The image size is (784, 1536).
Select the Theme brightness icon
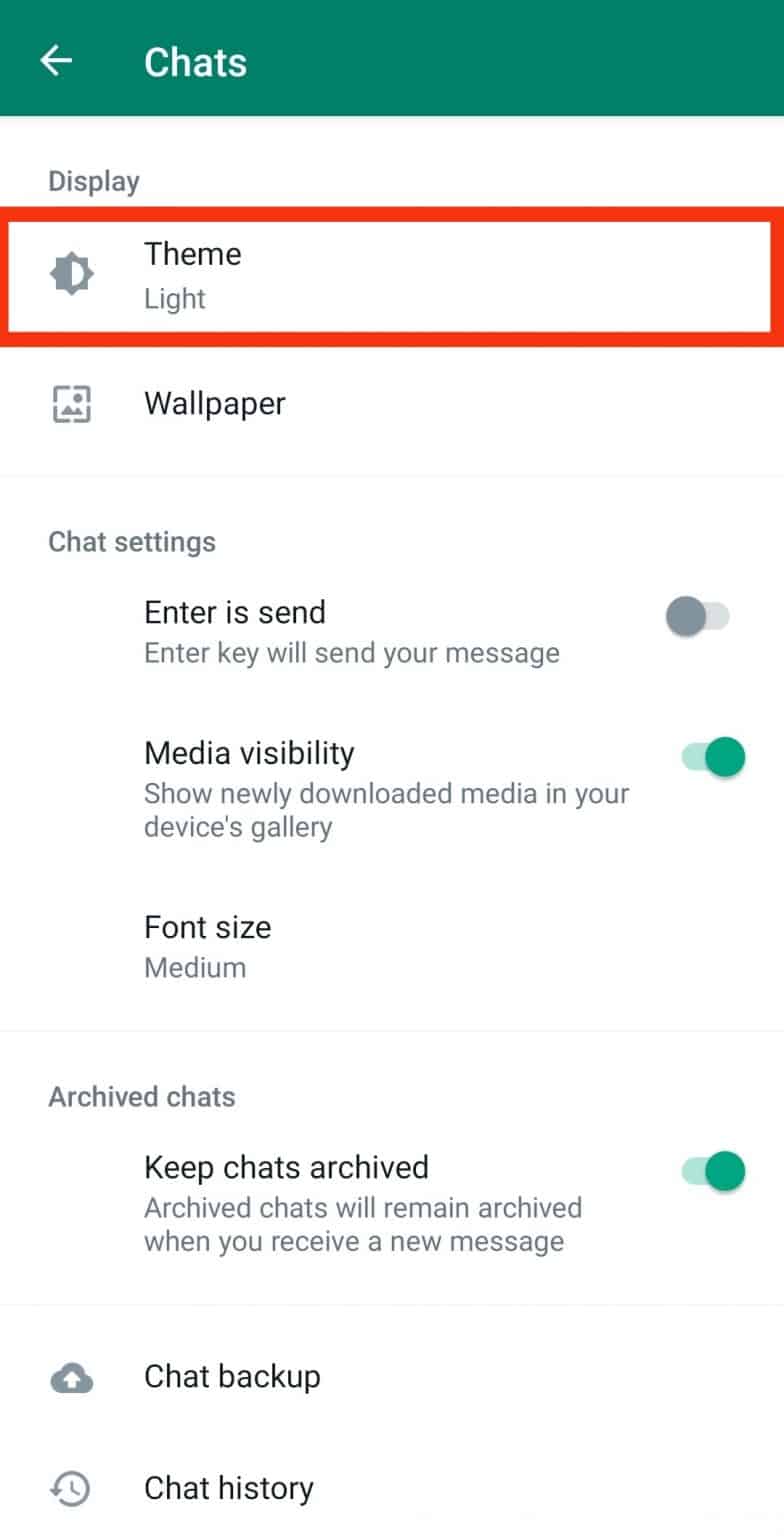click(71, 273)
